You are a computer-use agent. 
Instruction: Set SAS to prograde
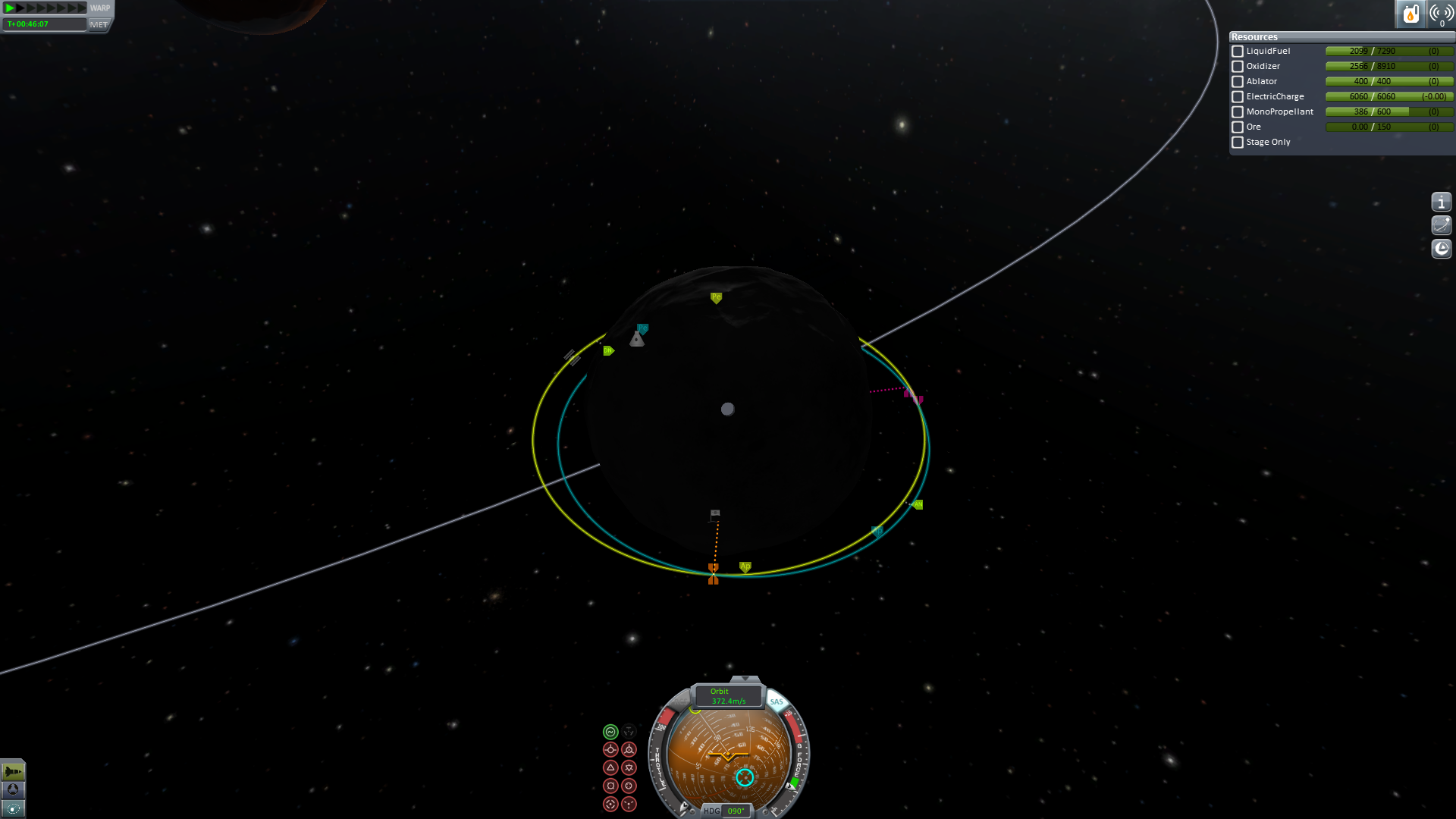coord(610,750)
